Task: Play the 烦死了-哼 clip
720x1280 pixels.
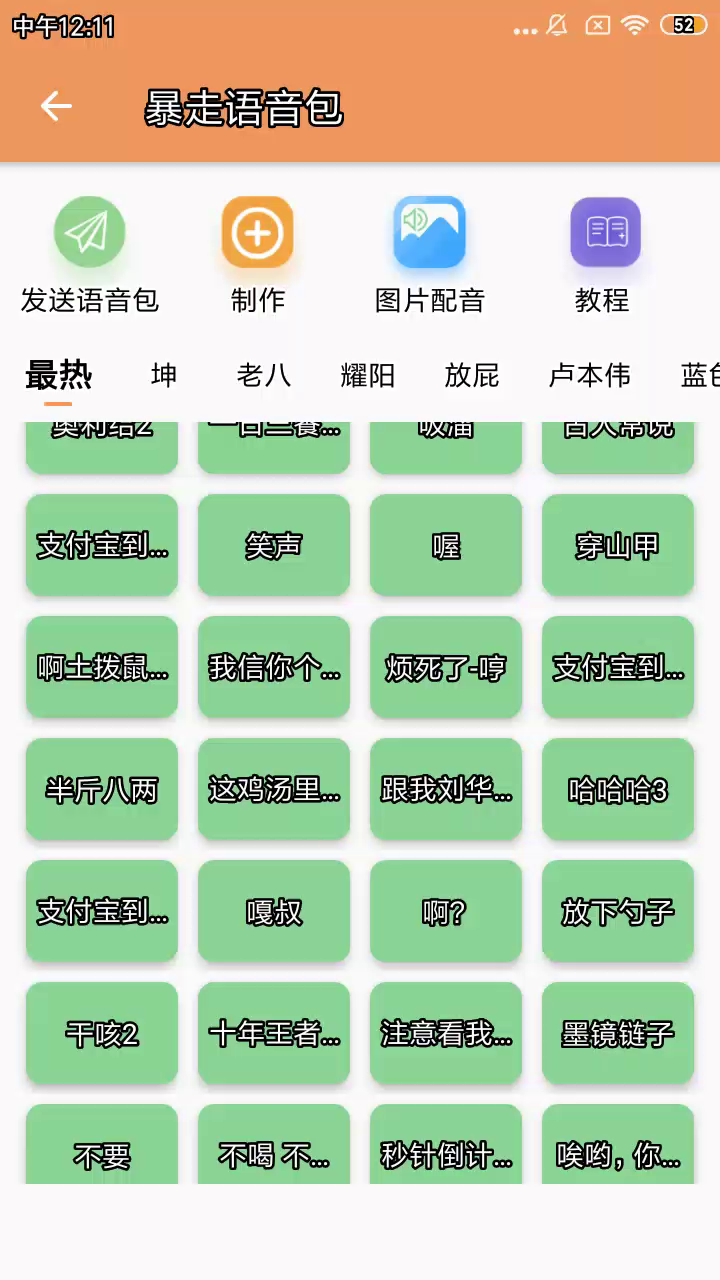Action: pyautogui.click(x=446, y=668)
